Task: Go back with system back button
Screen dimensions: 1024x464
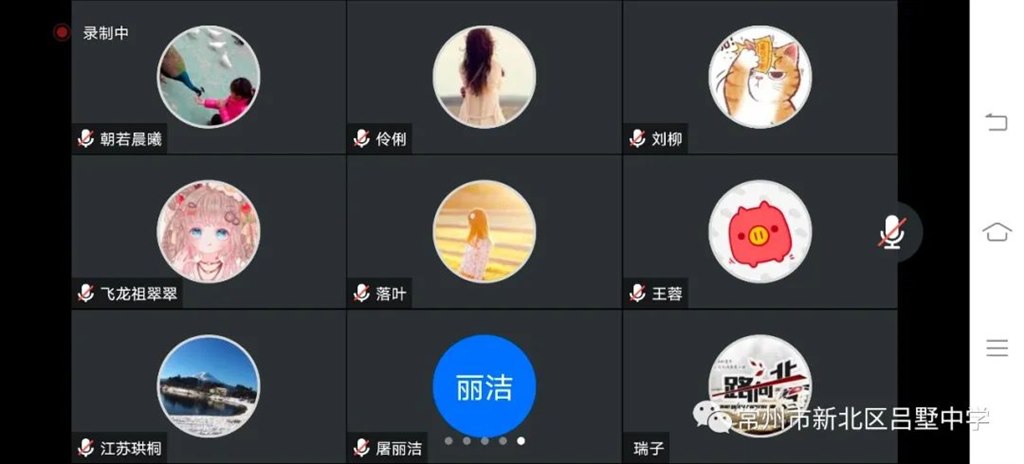Action: 996,122
